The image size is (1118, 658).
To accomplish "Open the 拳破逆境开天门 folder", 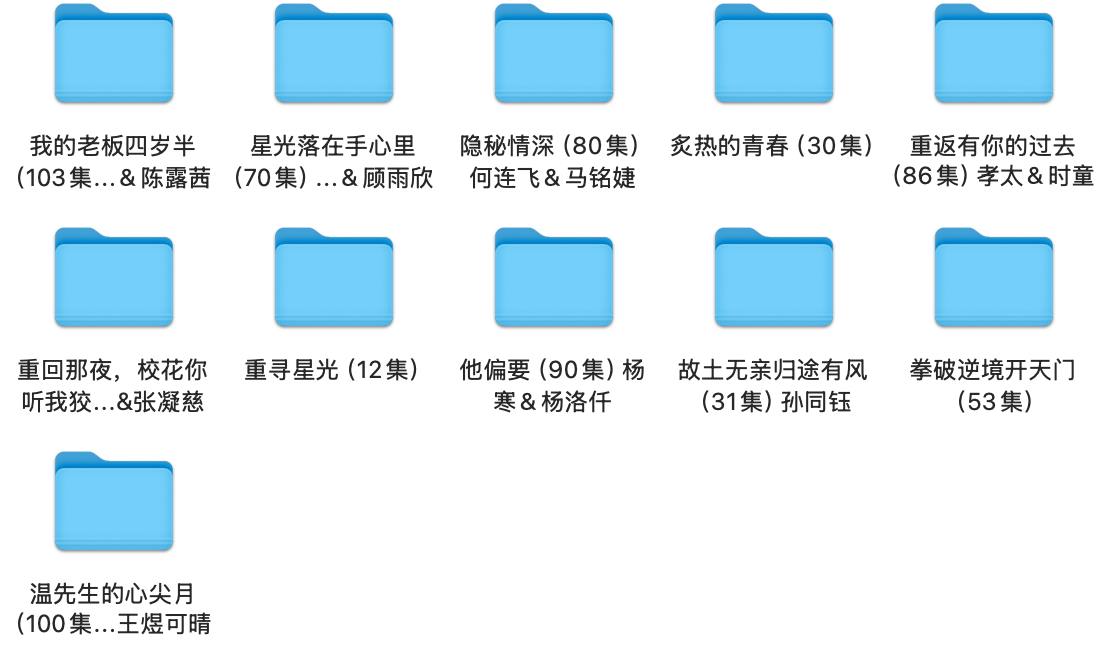I will point(993,278).
